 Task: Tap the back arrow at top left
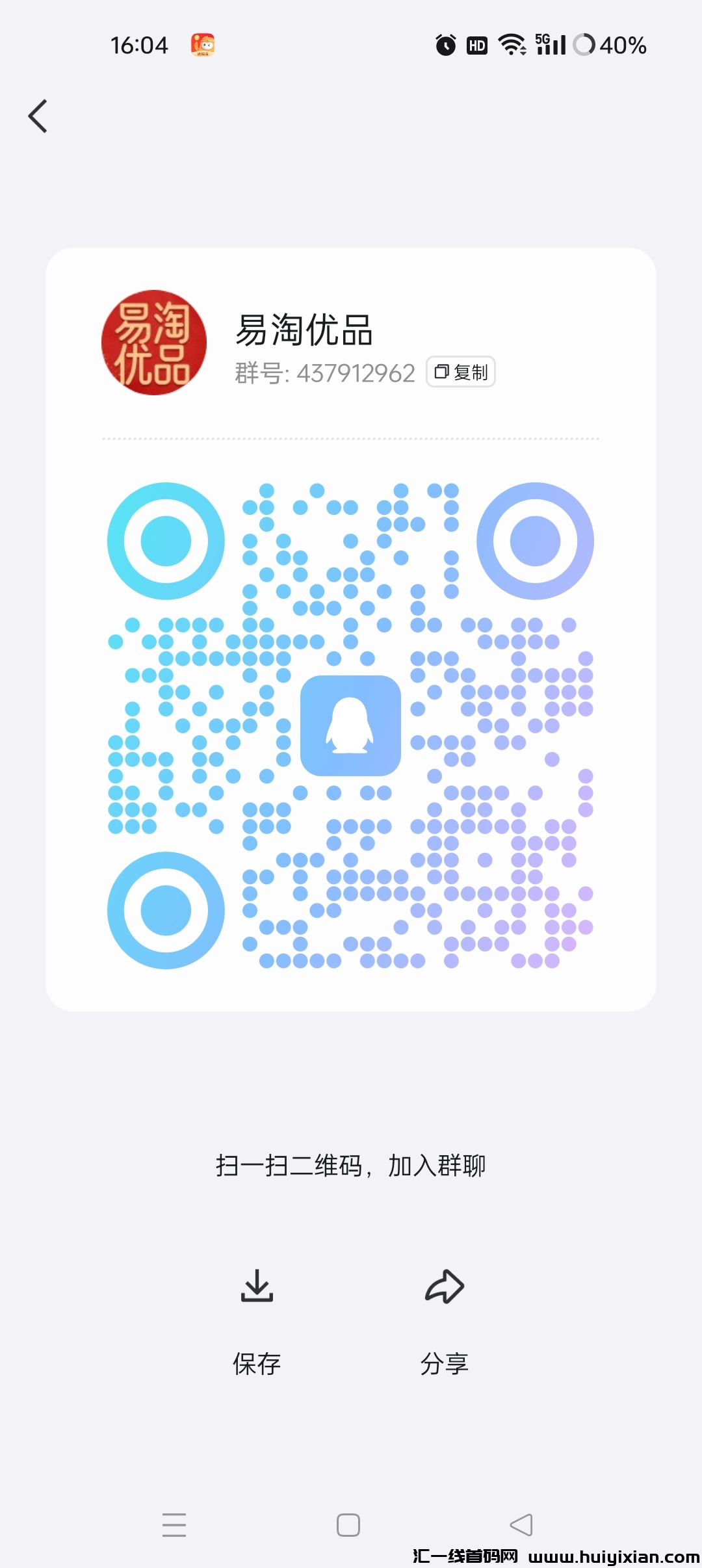click(x=37, y=115)
